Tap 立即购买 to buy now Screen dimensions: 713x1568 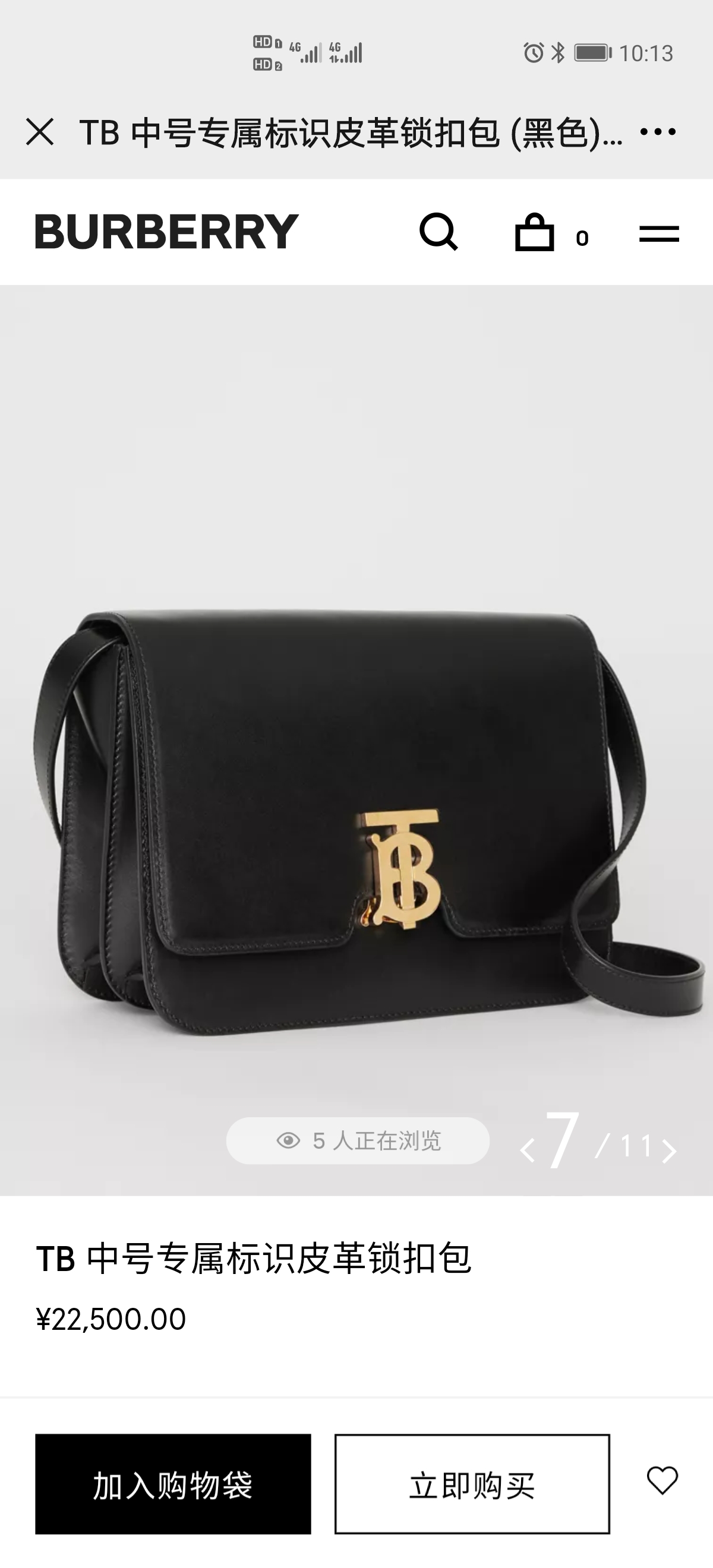472,1484
